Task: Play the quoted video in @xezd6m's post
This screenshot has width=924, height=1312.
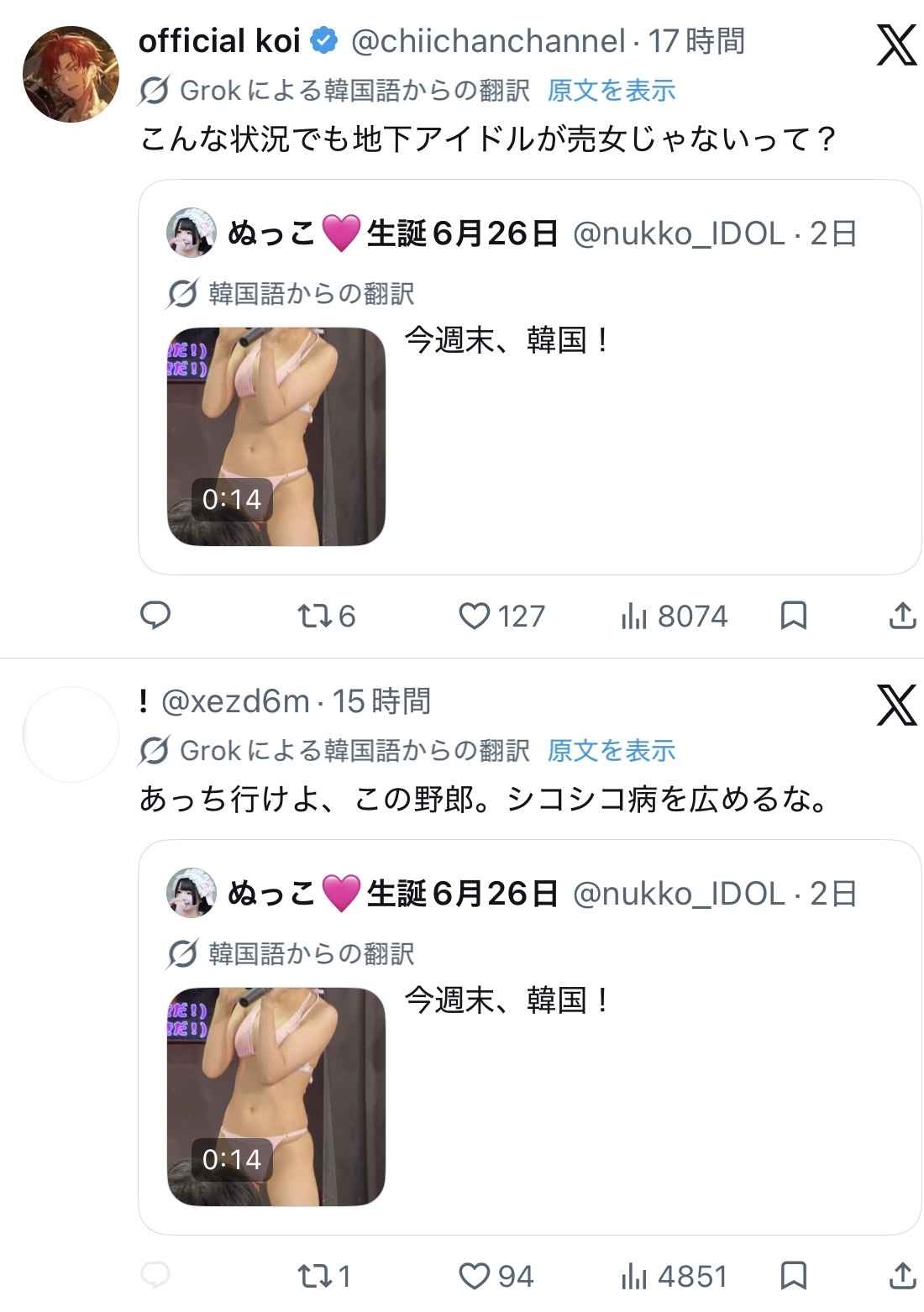Action: click(x=276, y=1097)
